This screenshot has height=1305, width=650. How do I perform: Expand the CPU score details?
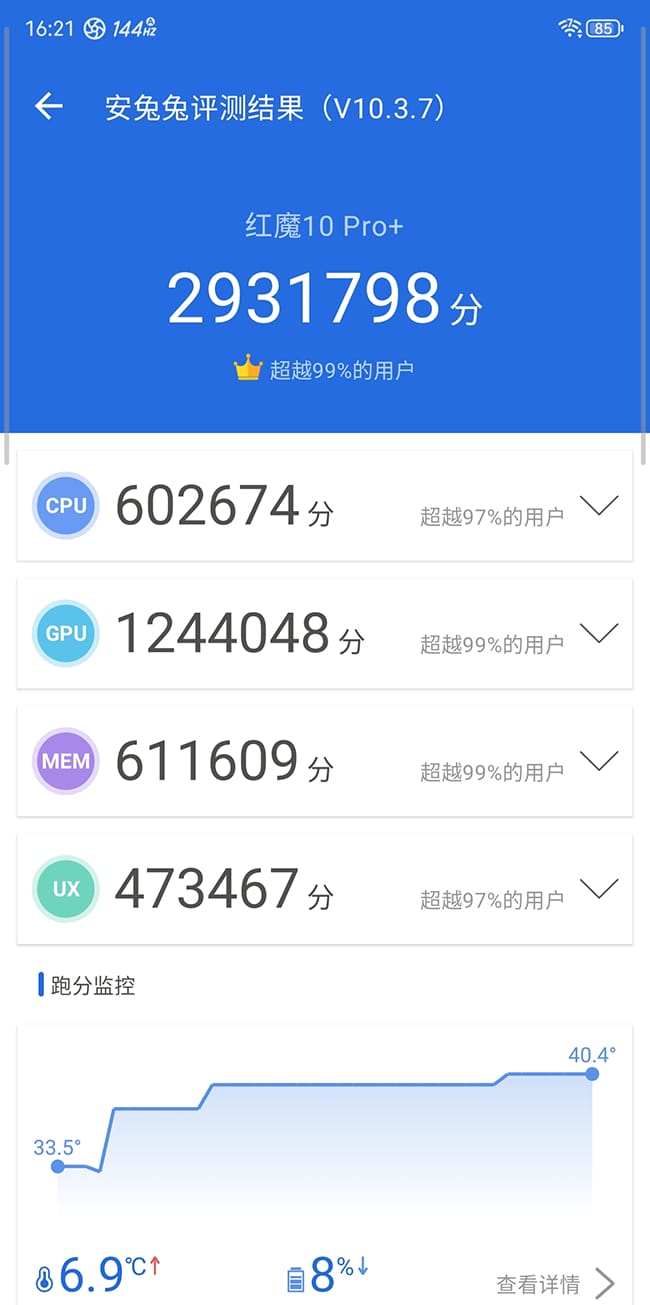click(599, 506)
